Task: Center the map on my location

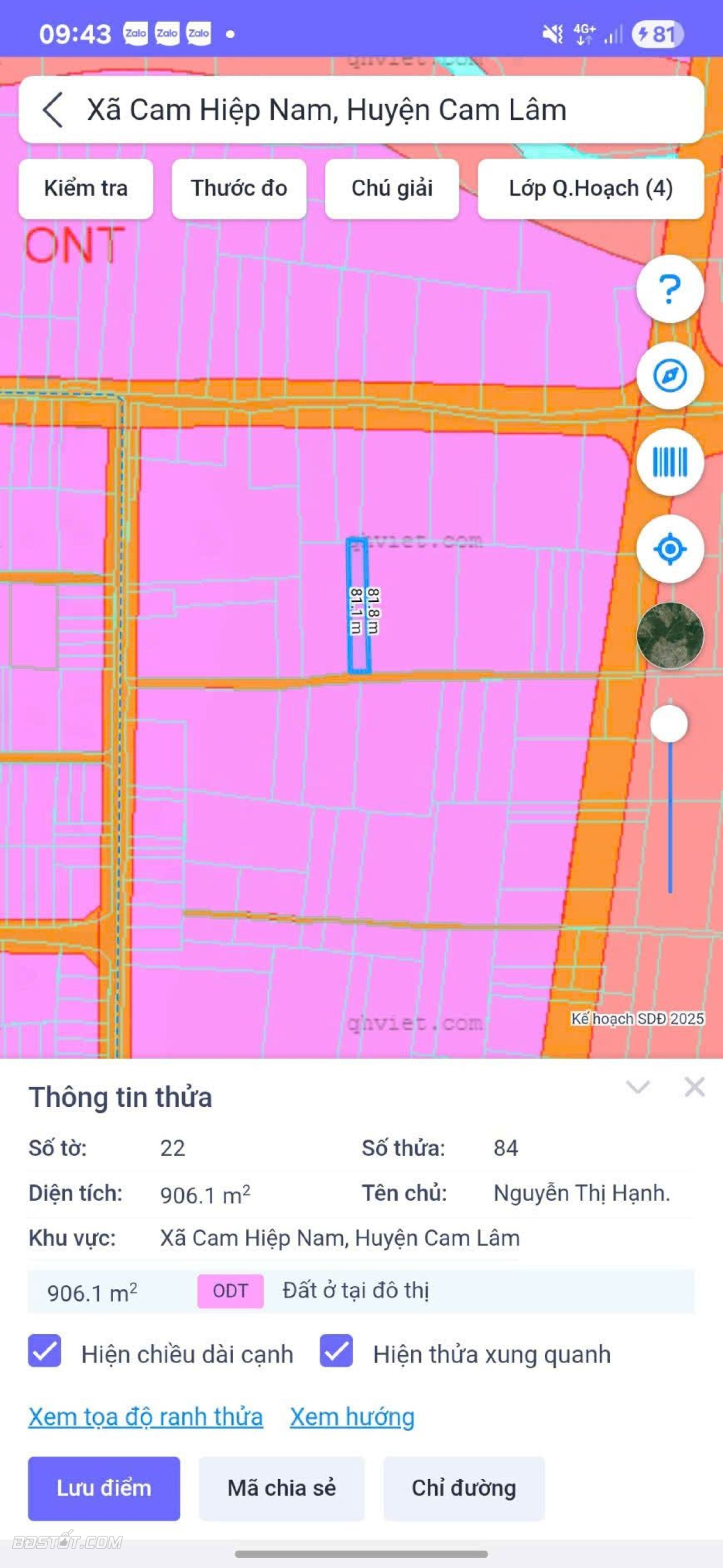Action: coord(670,549)
